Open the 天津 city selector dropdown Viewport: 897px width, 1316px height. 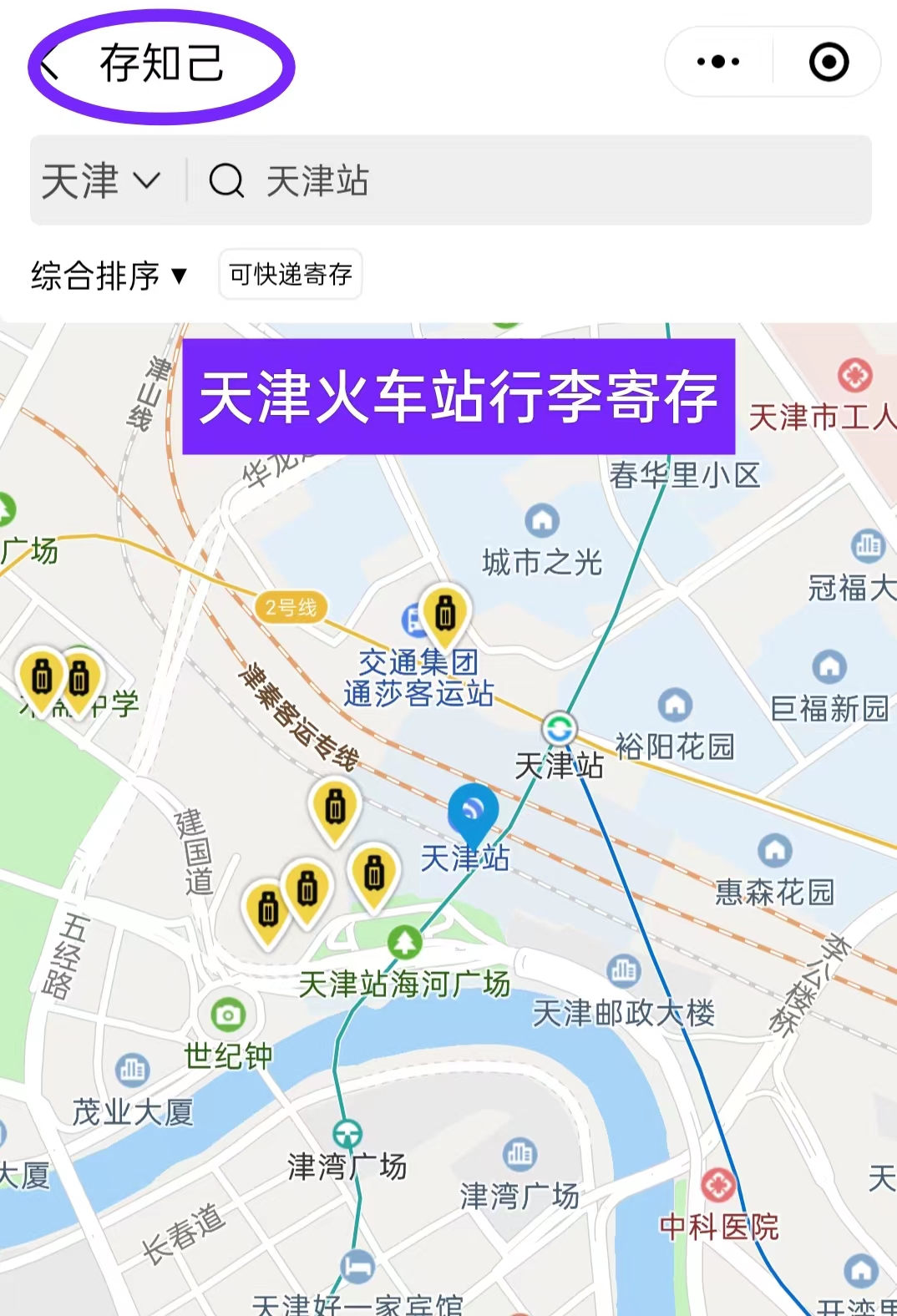click(x=100, y=181)
